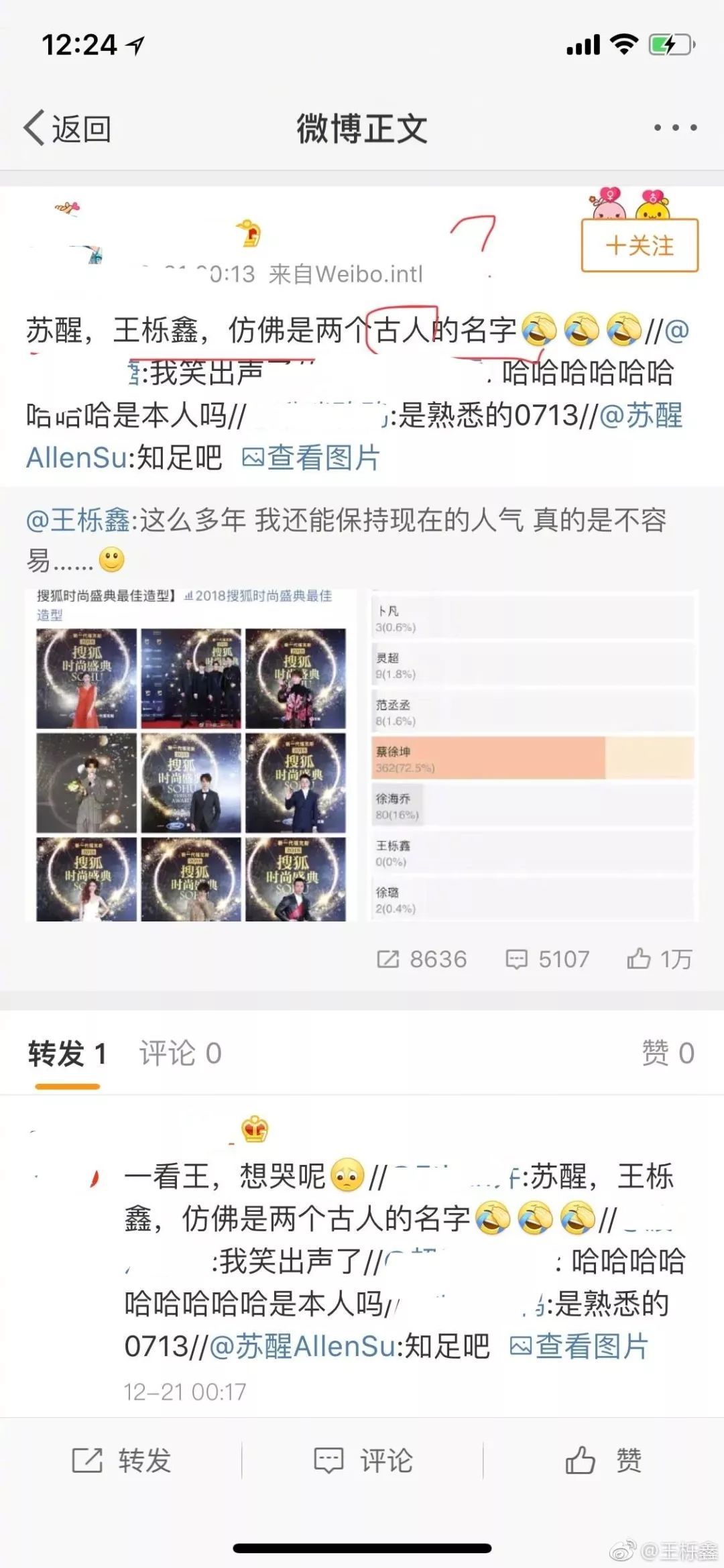Write a comment via bottom 评论

pyautogui.click(x=363, y=1460)
